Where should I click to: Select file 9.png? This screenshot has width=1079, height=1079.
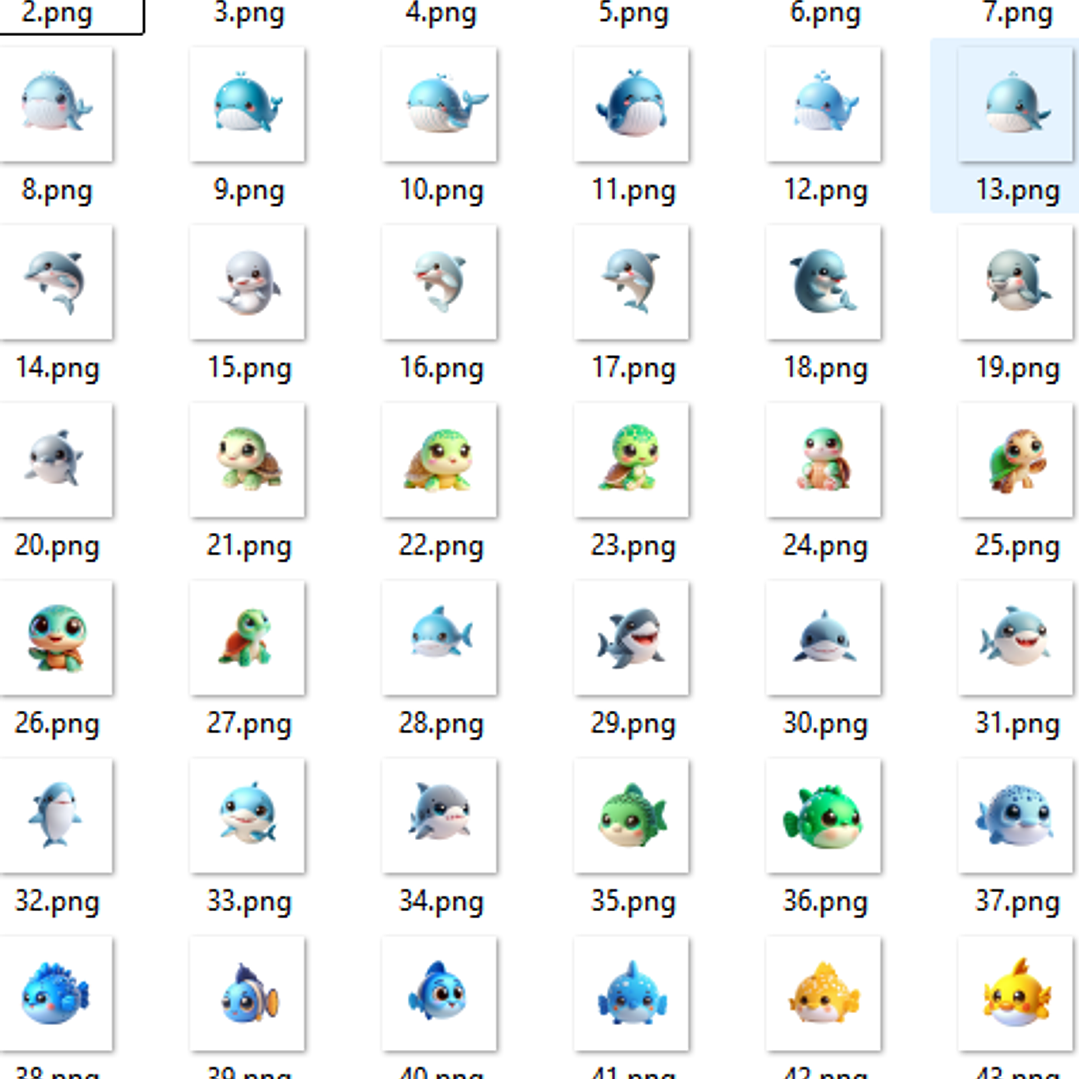coord(247,104)
